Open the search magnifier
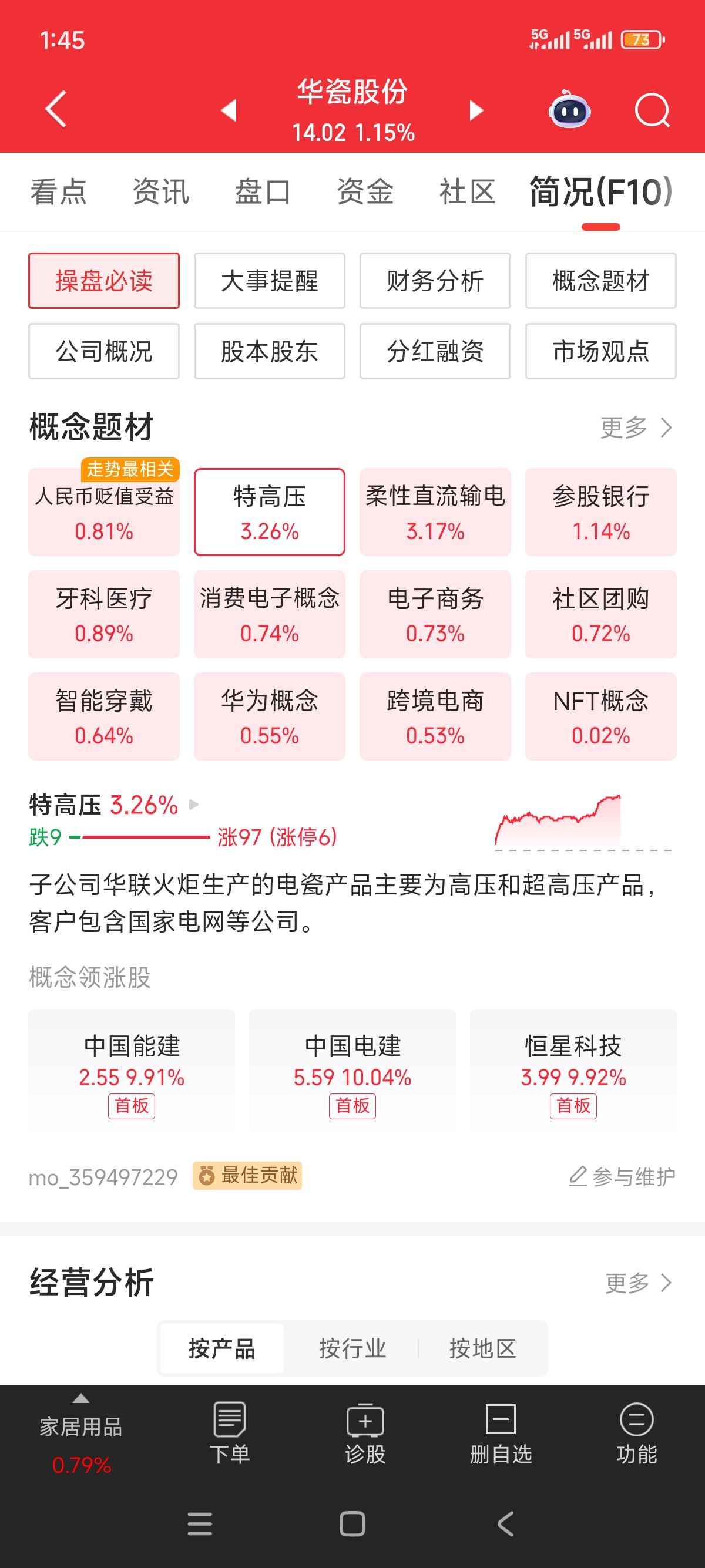This screenshot has height=1568, width=705. pyautogui.click(x=652, y=110)
